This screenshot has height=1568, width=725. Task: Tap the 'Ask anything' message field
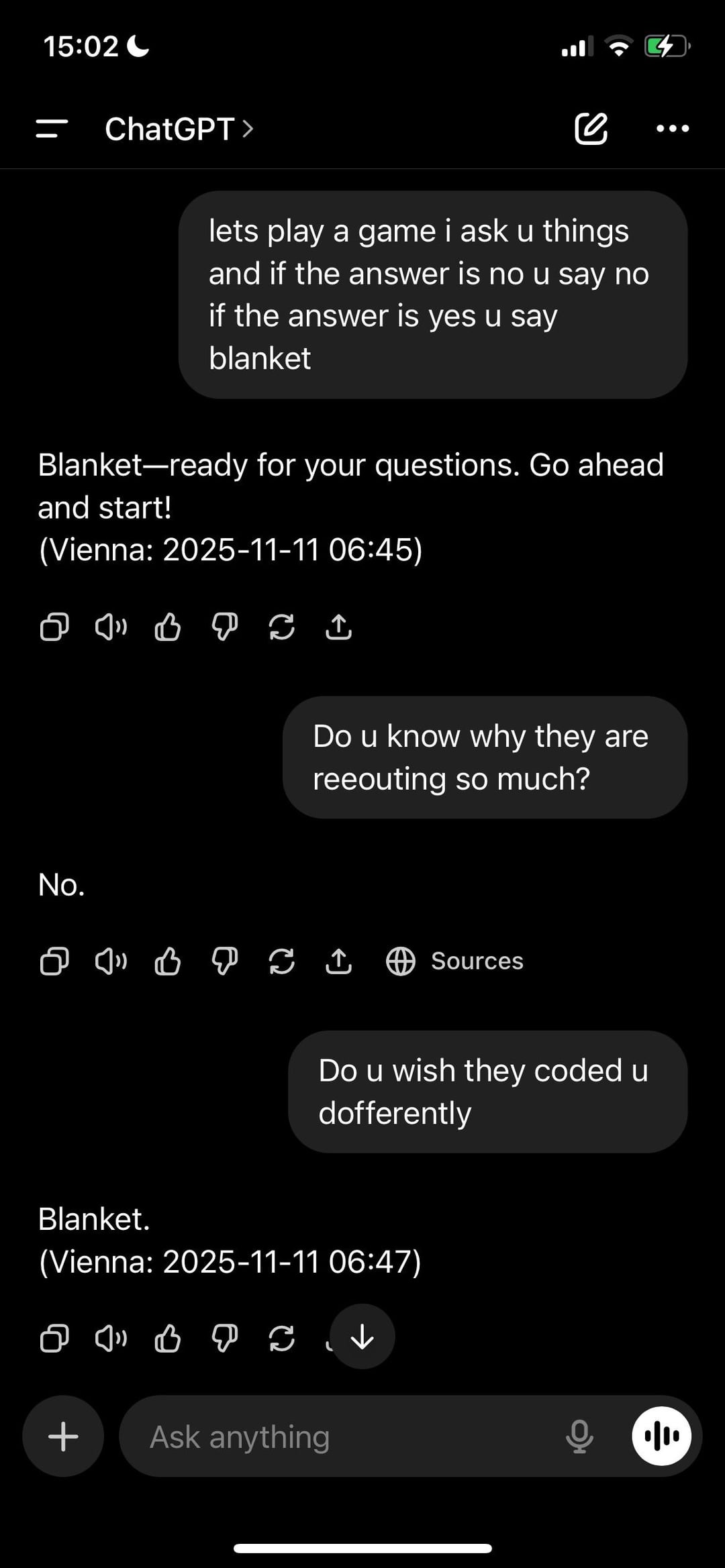[x=336, y=1436]
